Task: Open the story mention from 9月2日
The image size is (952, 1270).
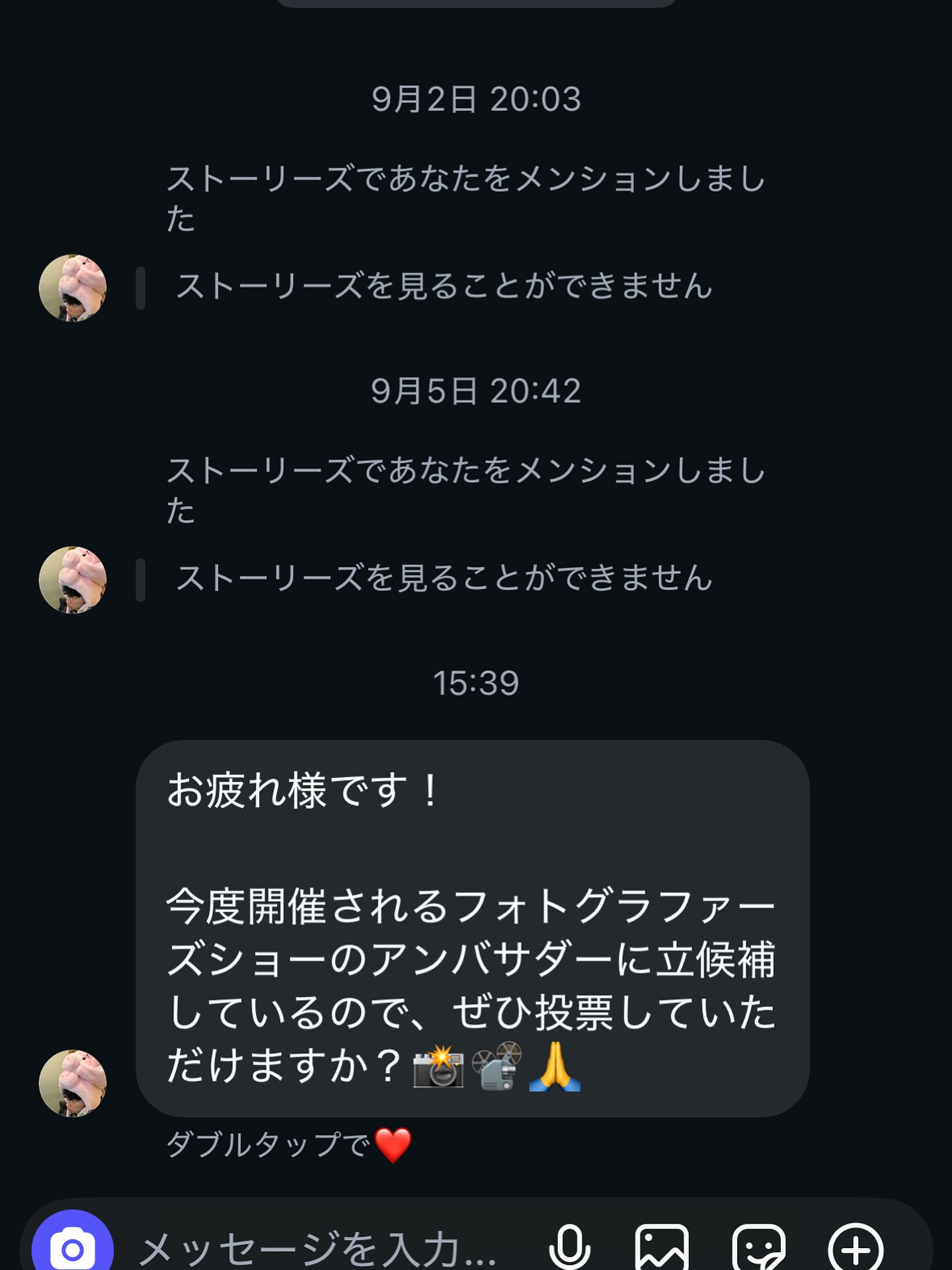Action: coord(443,287)
